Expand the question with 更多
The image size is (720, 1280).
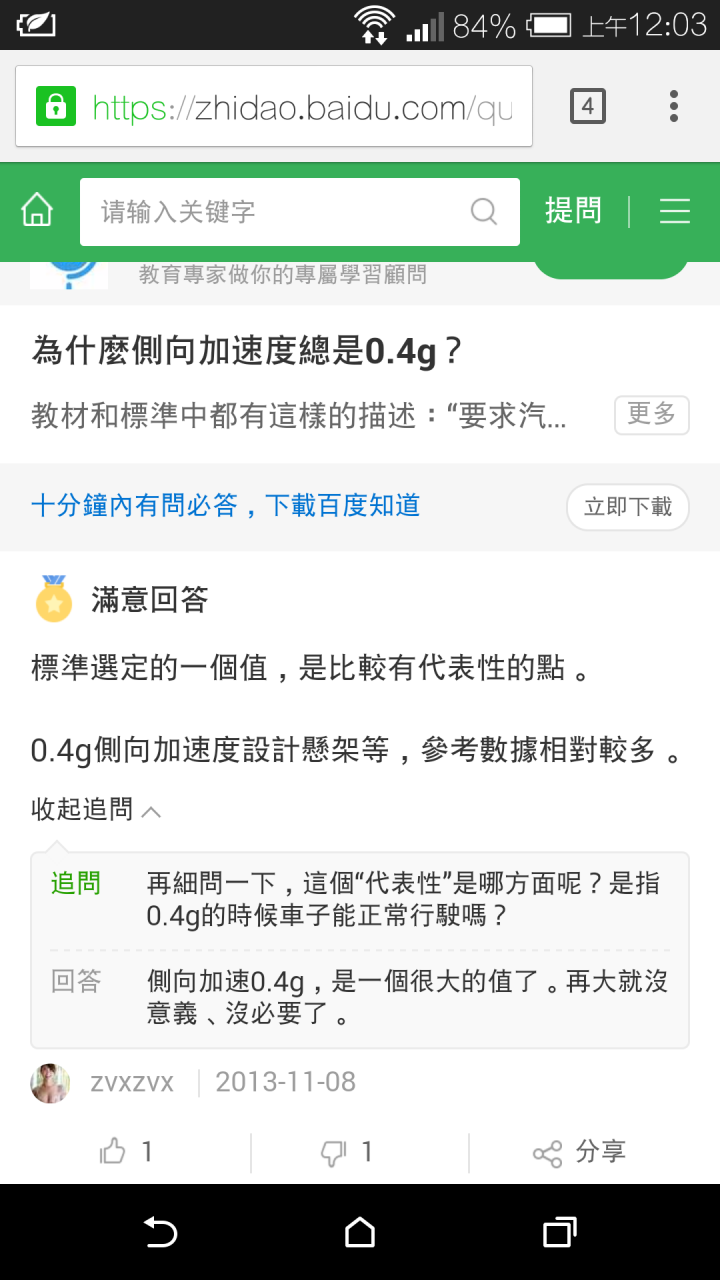(x=652, y=415)
